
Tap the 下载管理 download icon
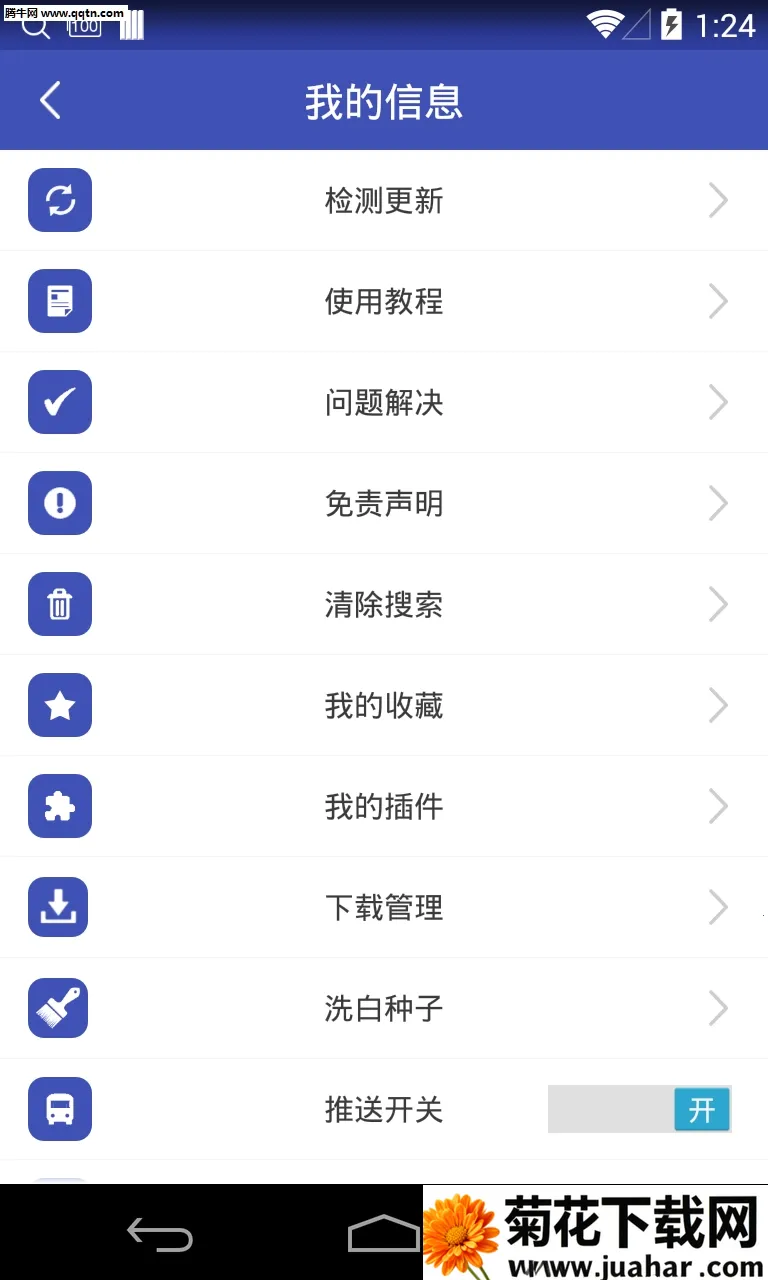59,907
